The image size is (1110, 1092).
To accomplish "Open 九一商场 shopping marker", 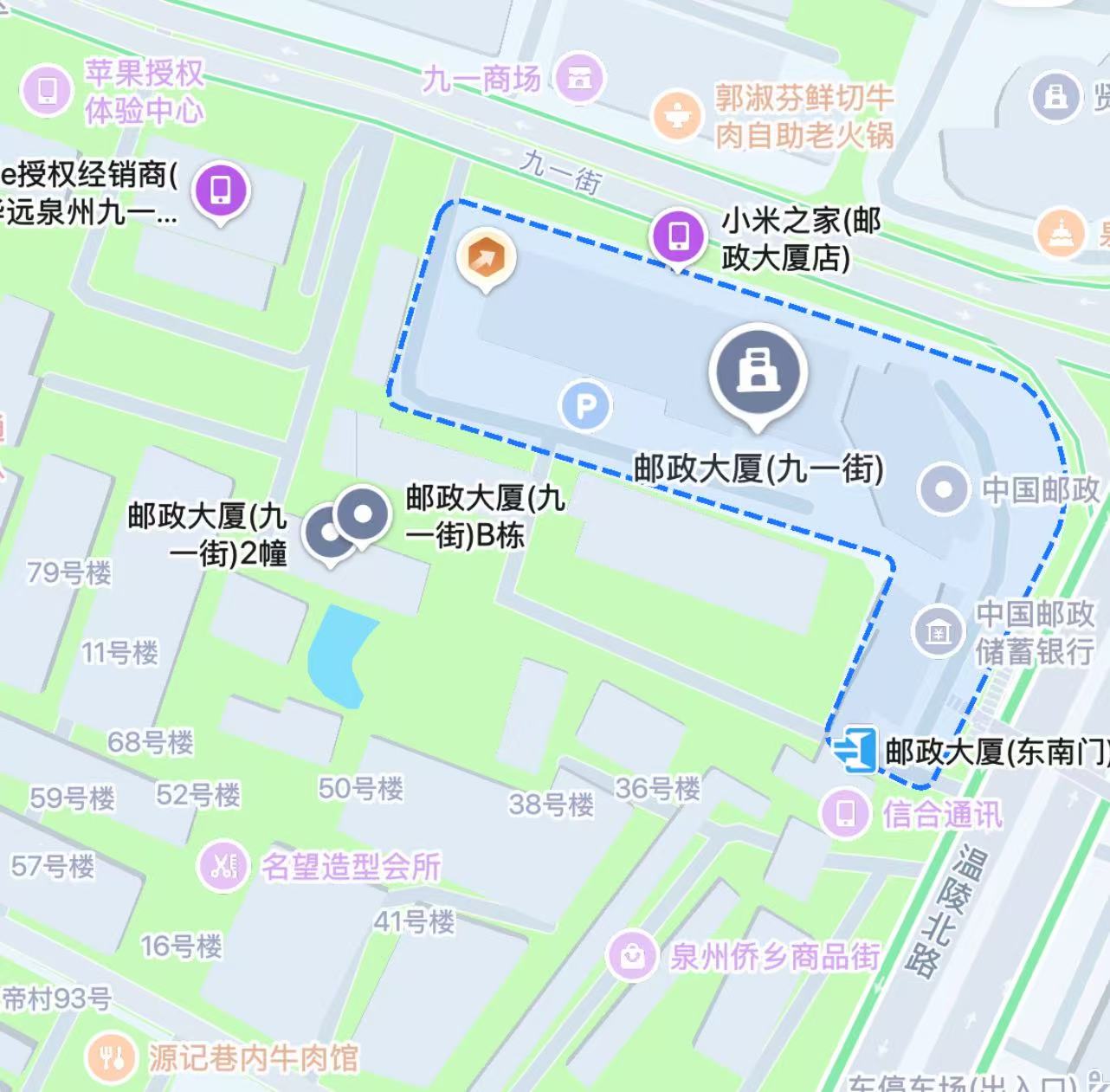I will [579, 78].
